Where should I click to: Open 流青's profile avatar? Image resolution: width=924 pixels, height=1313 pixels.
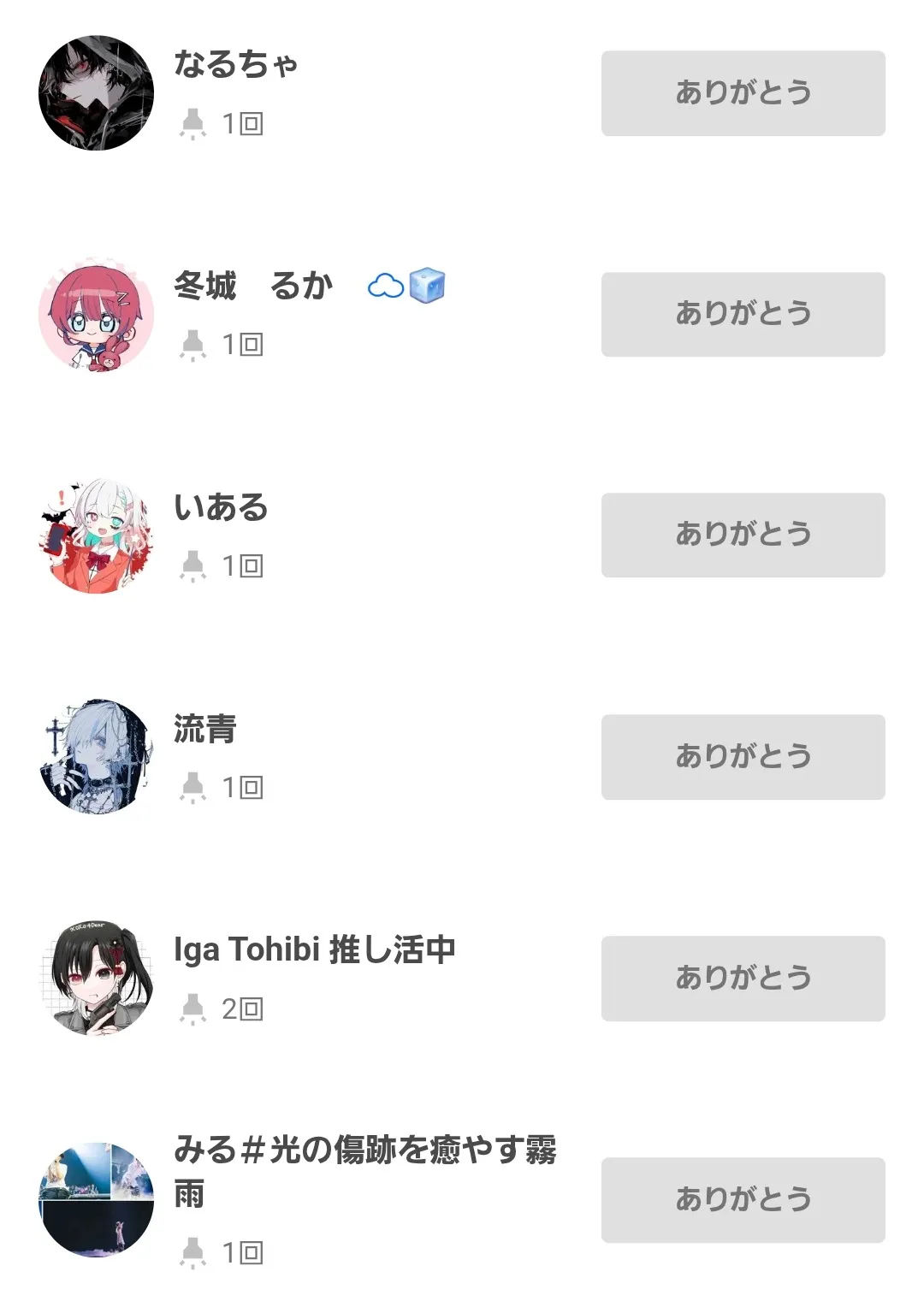96,756
